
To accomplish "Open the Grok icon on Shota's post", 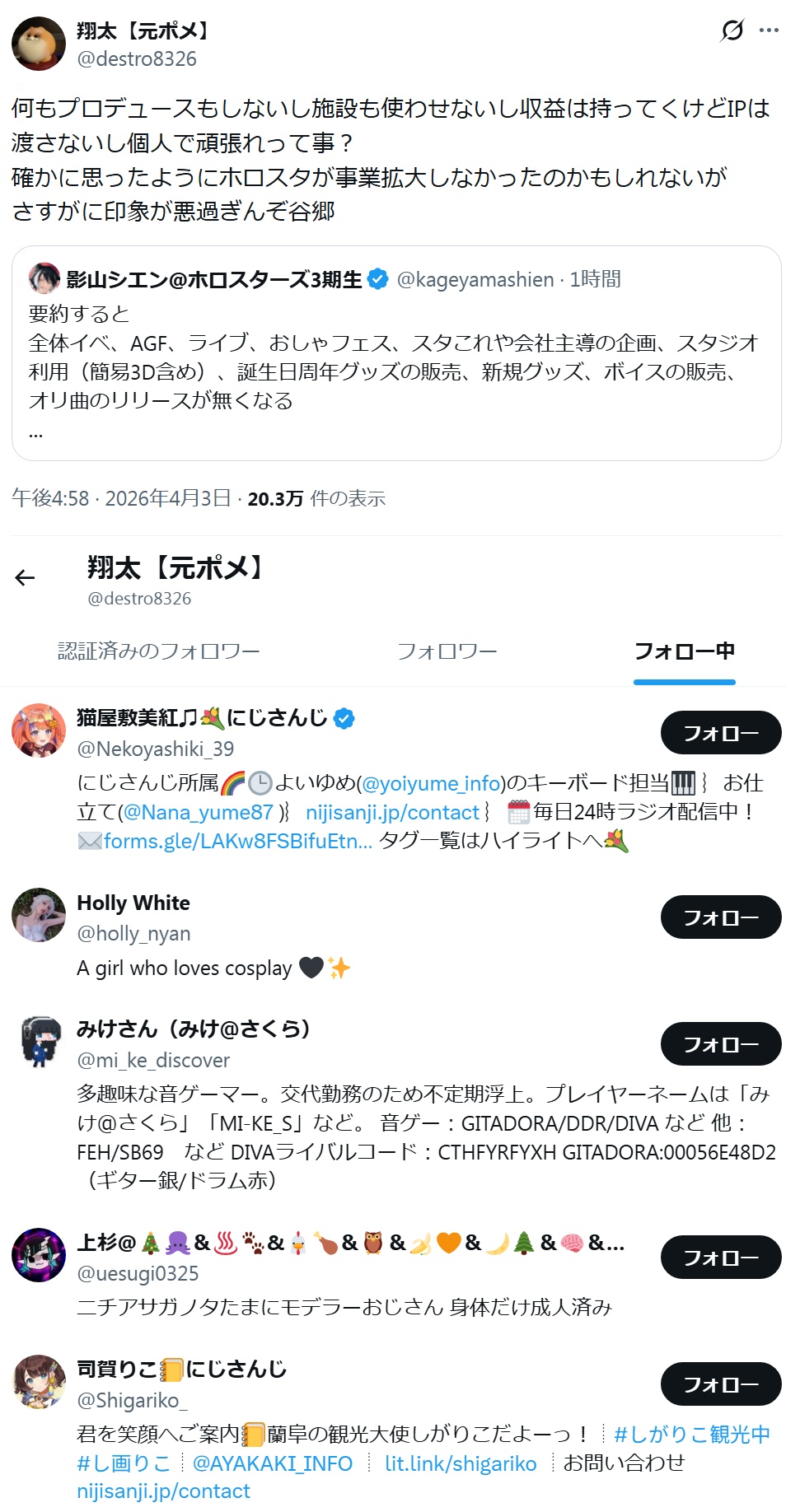I will coord(732,30).
